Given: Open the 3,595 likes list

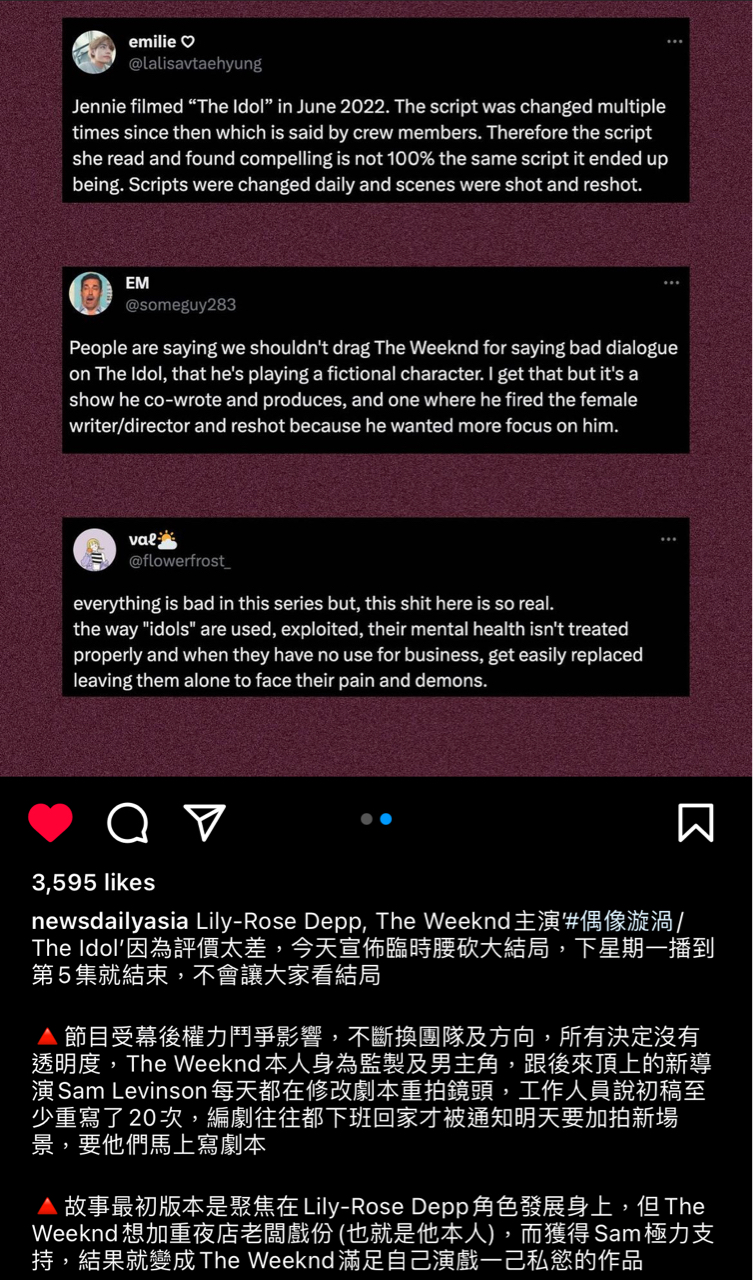Looking at the screenshot, I should 93,882.
